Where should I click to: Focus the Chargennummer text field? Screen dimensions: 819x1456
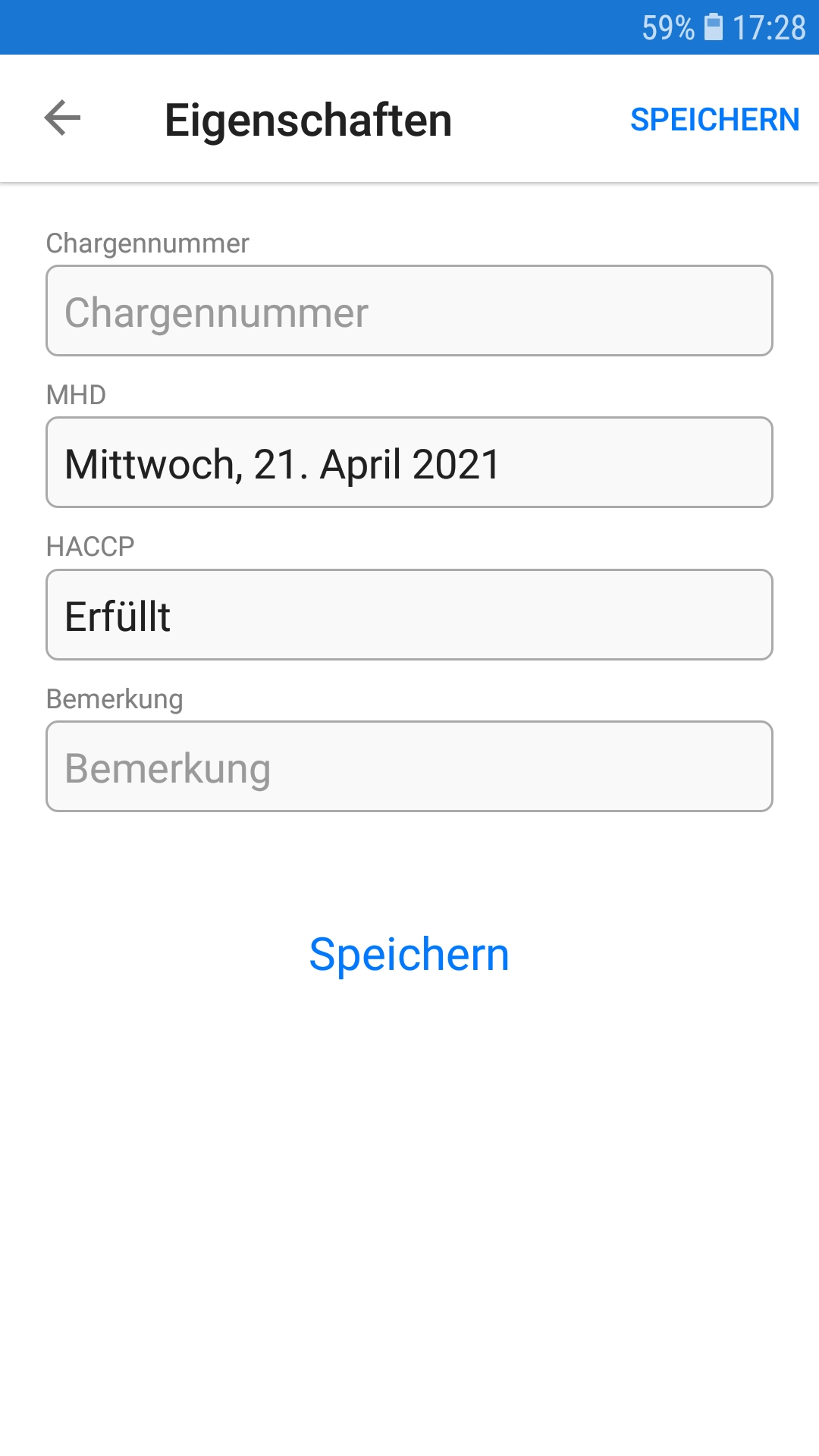point(409,311)
